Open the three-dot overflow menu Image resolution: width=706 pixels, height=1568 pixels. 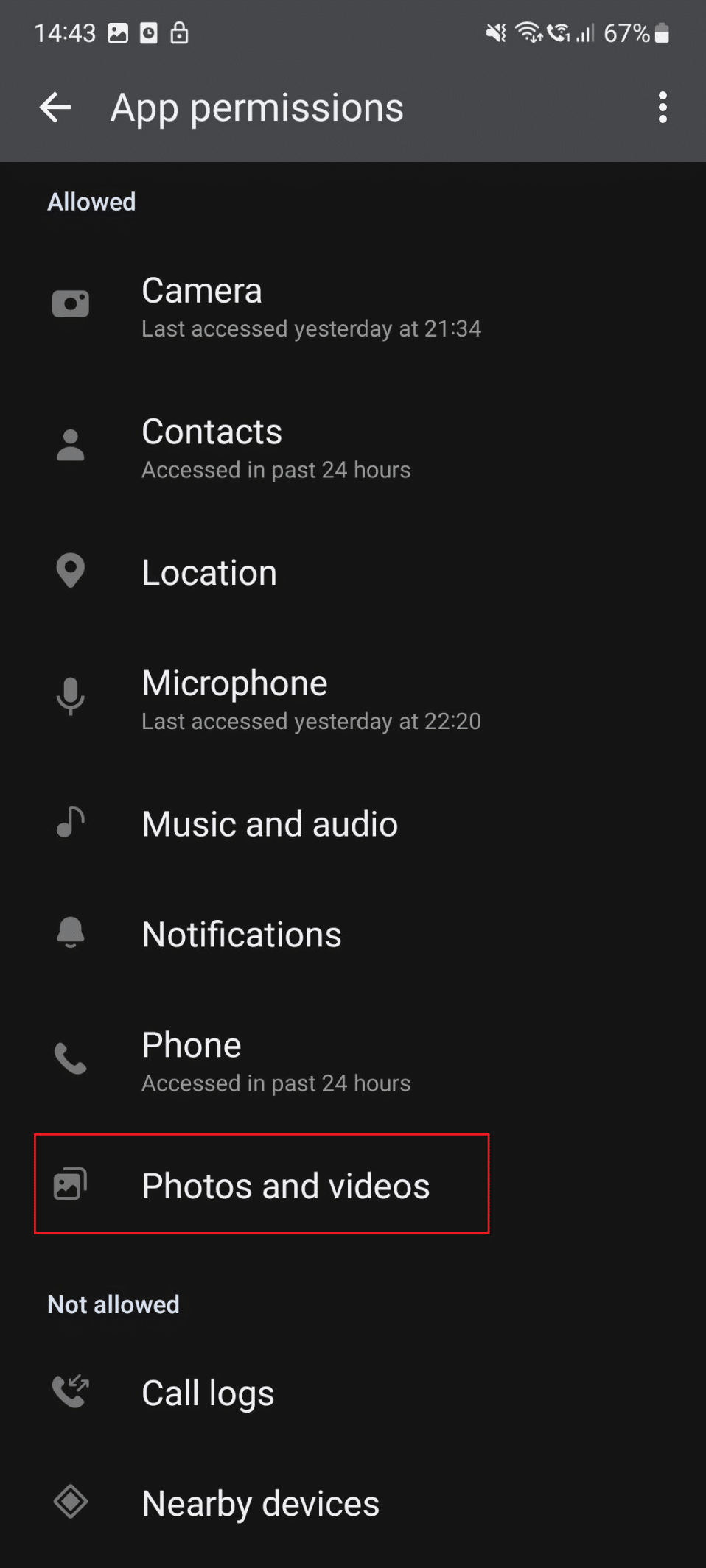coord(662,107)
